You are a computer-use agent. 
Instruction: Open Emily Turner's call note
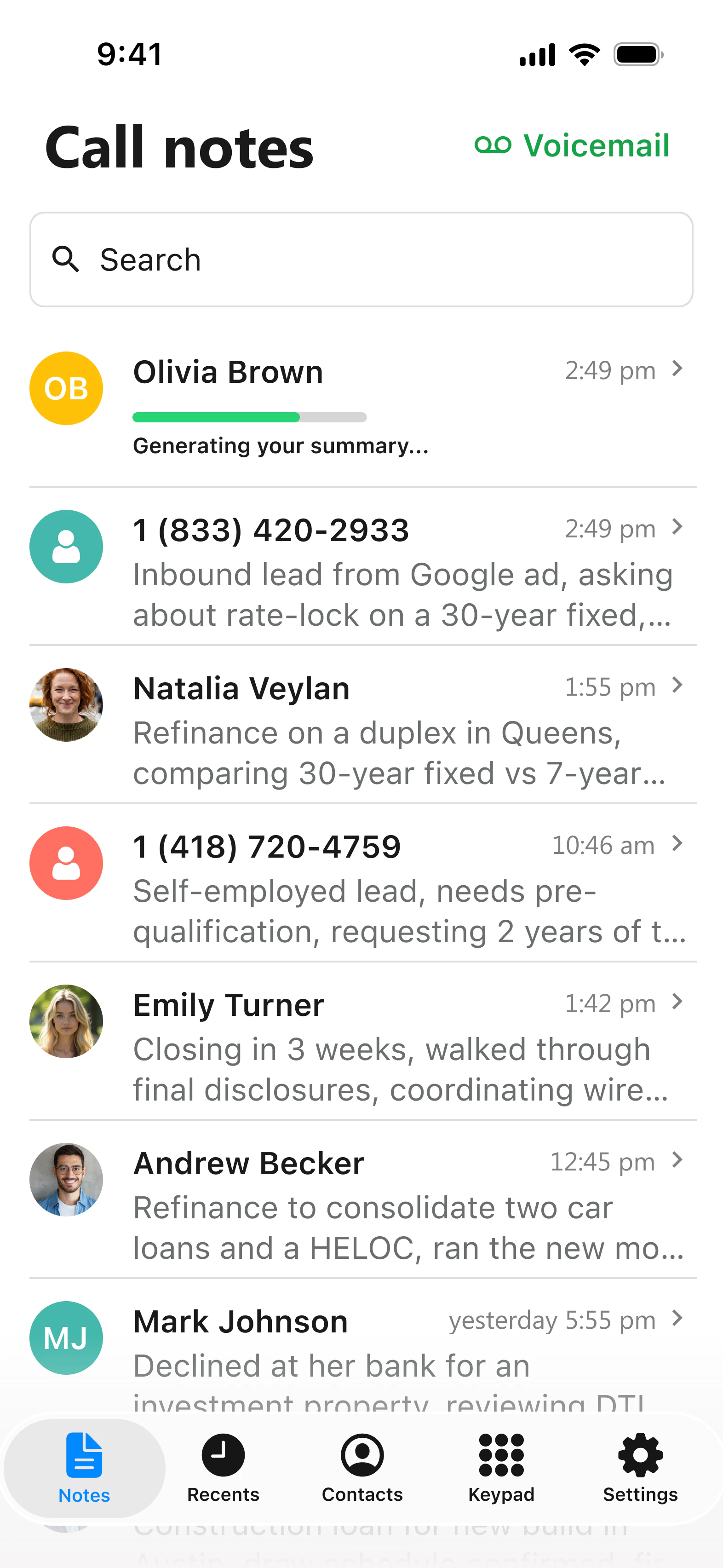[361, 1042]
